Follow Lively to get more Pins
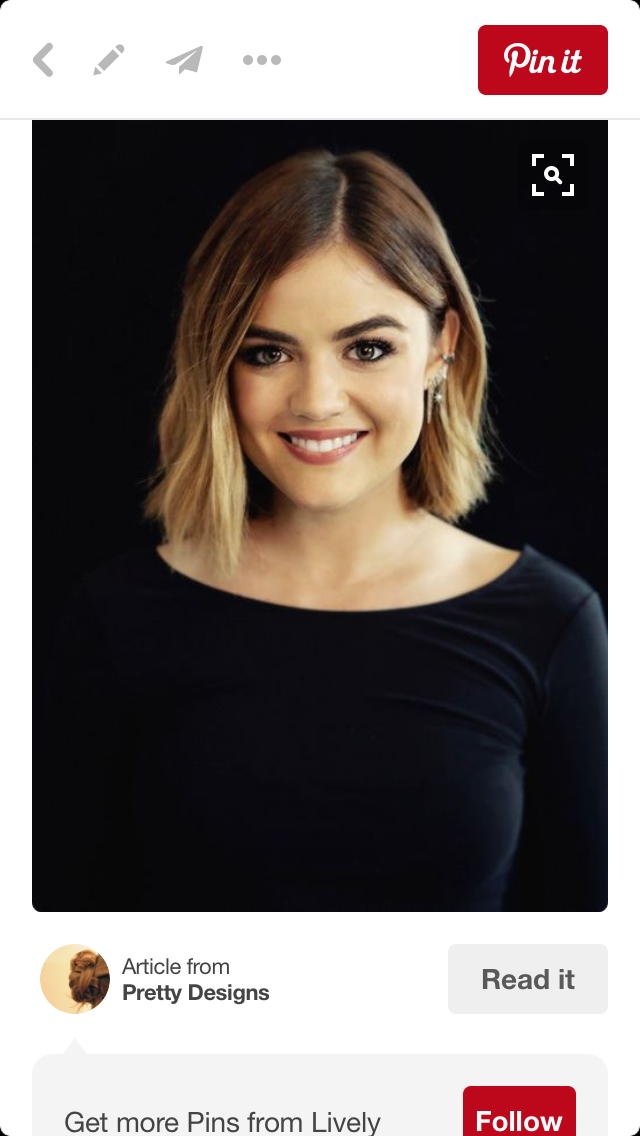640x1136 pixels. point(519,1115)
